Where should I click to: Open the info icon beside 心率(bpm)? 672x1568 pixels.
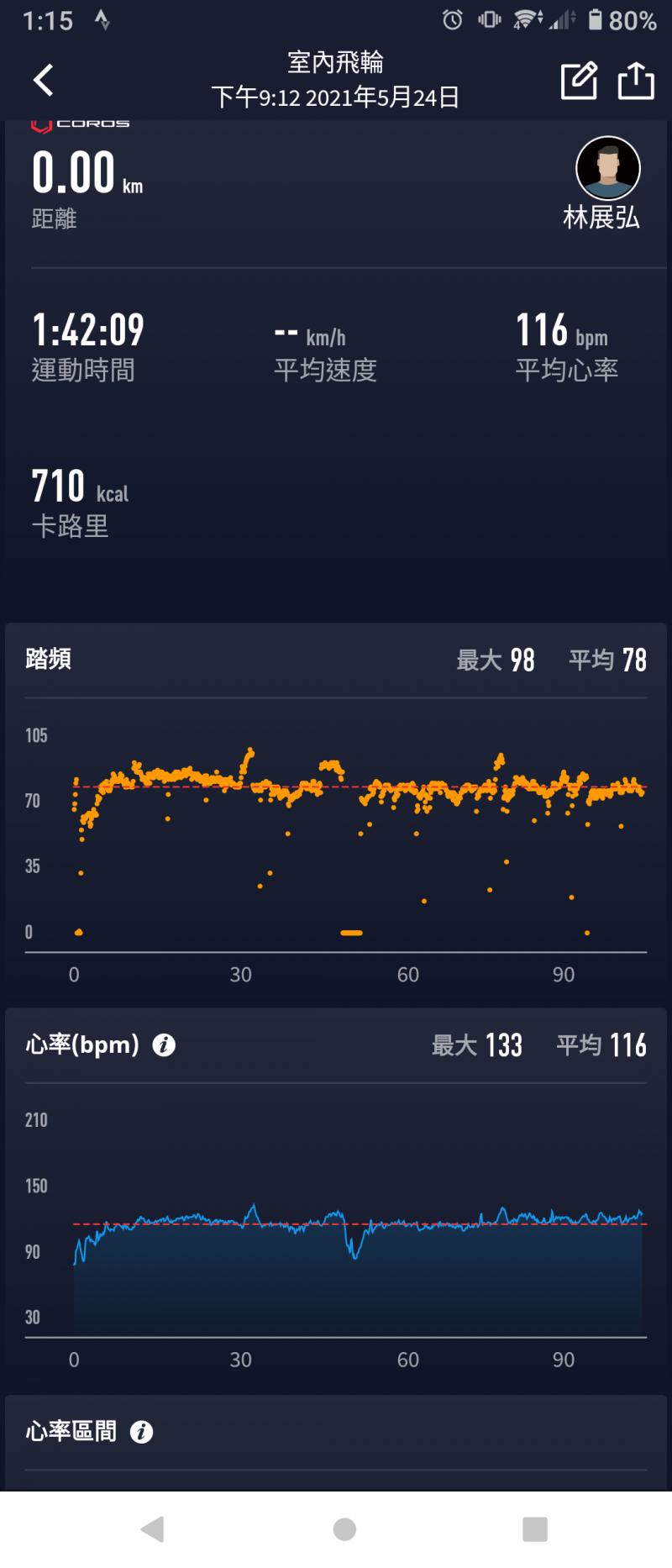click(x=164, y=1045)
